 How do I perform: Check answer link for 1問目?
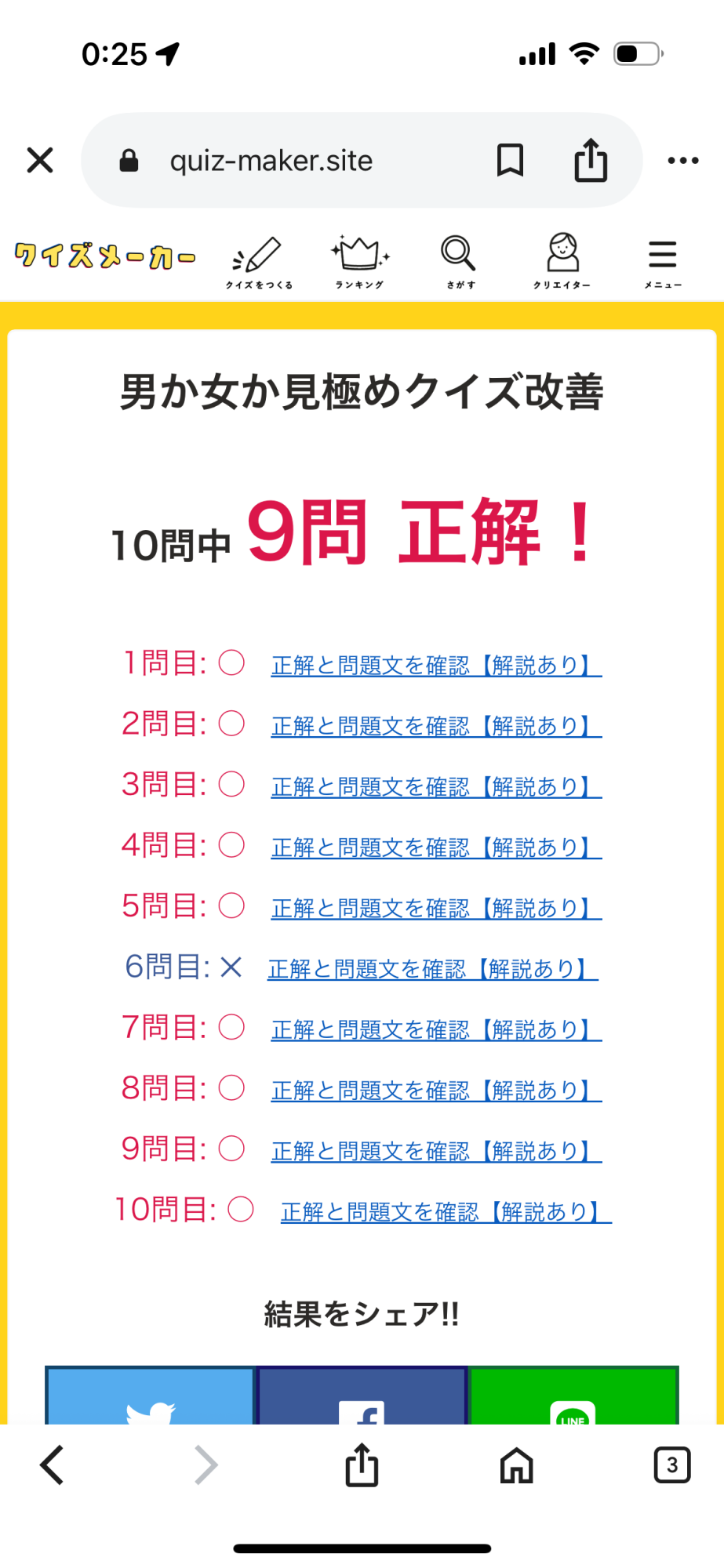coord(436,665)
